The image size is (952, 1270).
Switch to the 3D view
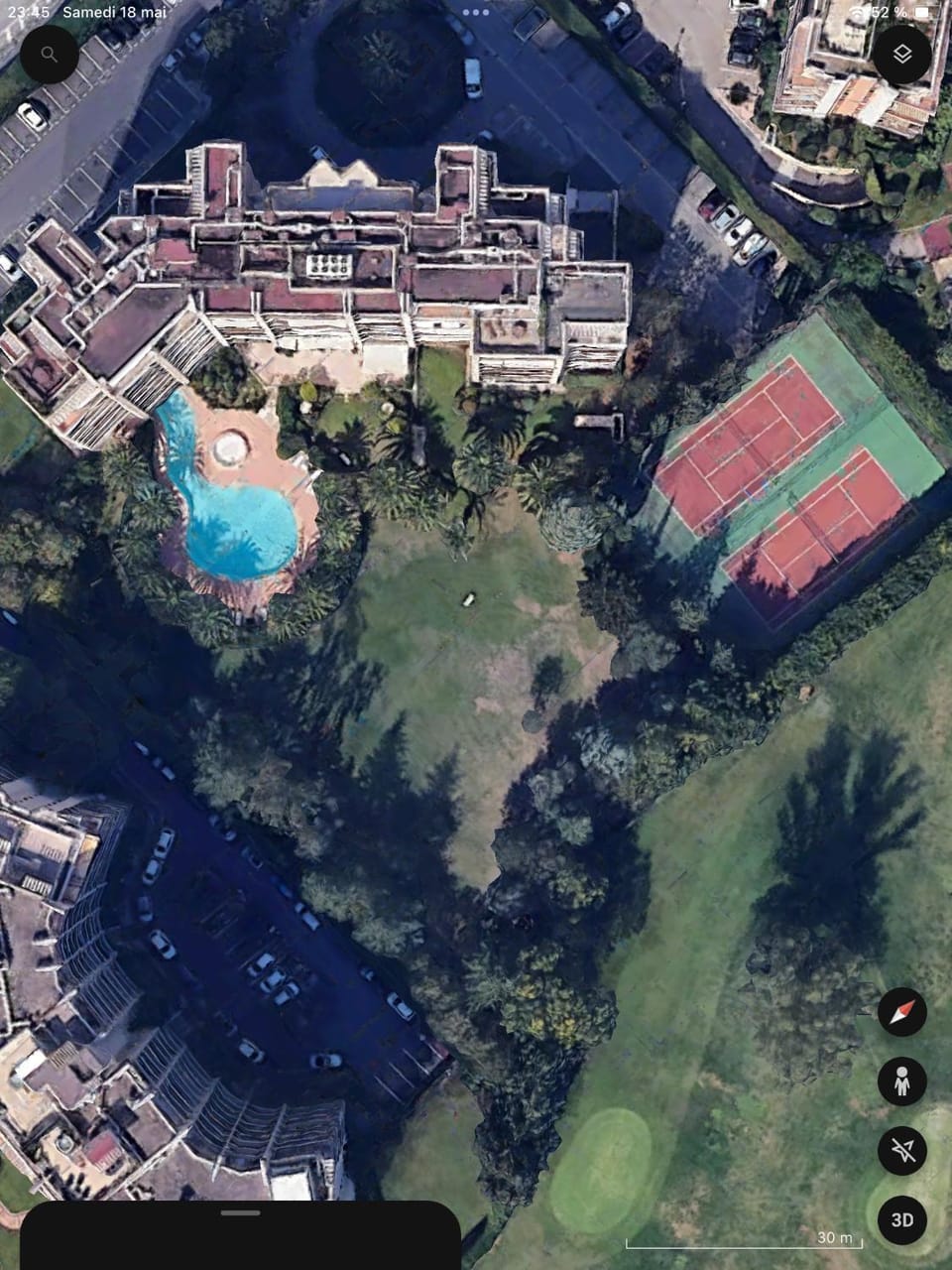(x=901, y=1220)
